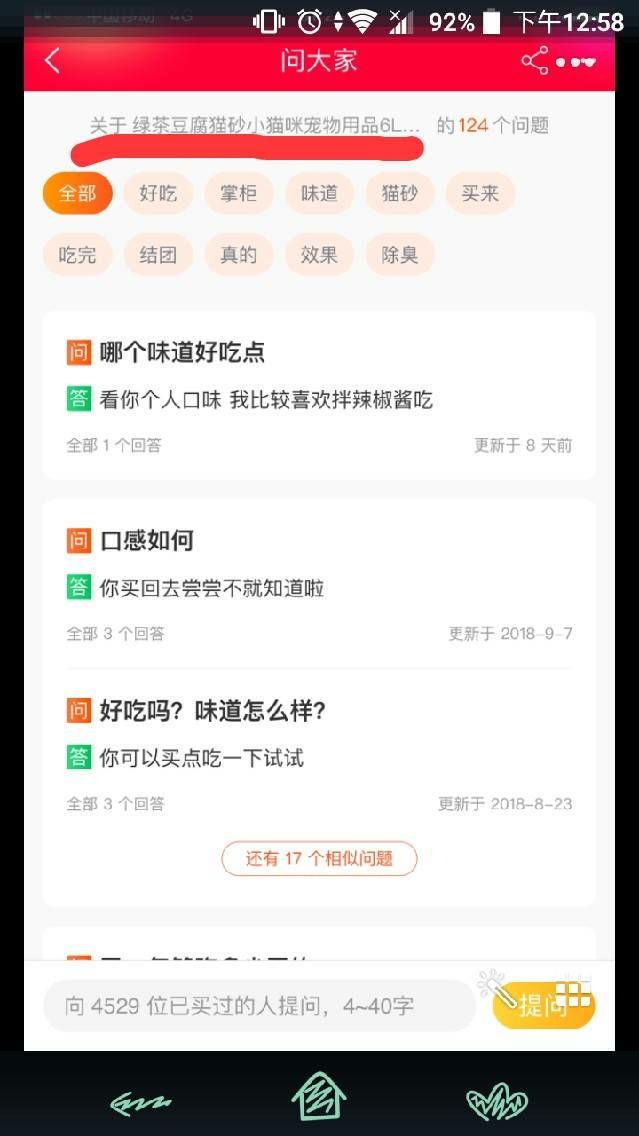Image resolution: width=639 pixels, height=1136 pixels.
Task: Open the question 哪个味道好吃点
Action: click(x=182, y=352)
